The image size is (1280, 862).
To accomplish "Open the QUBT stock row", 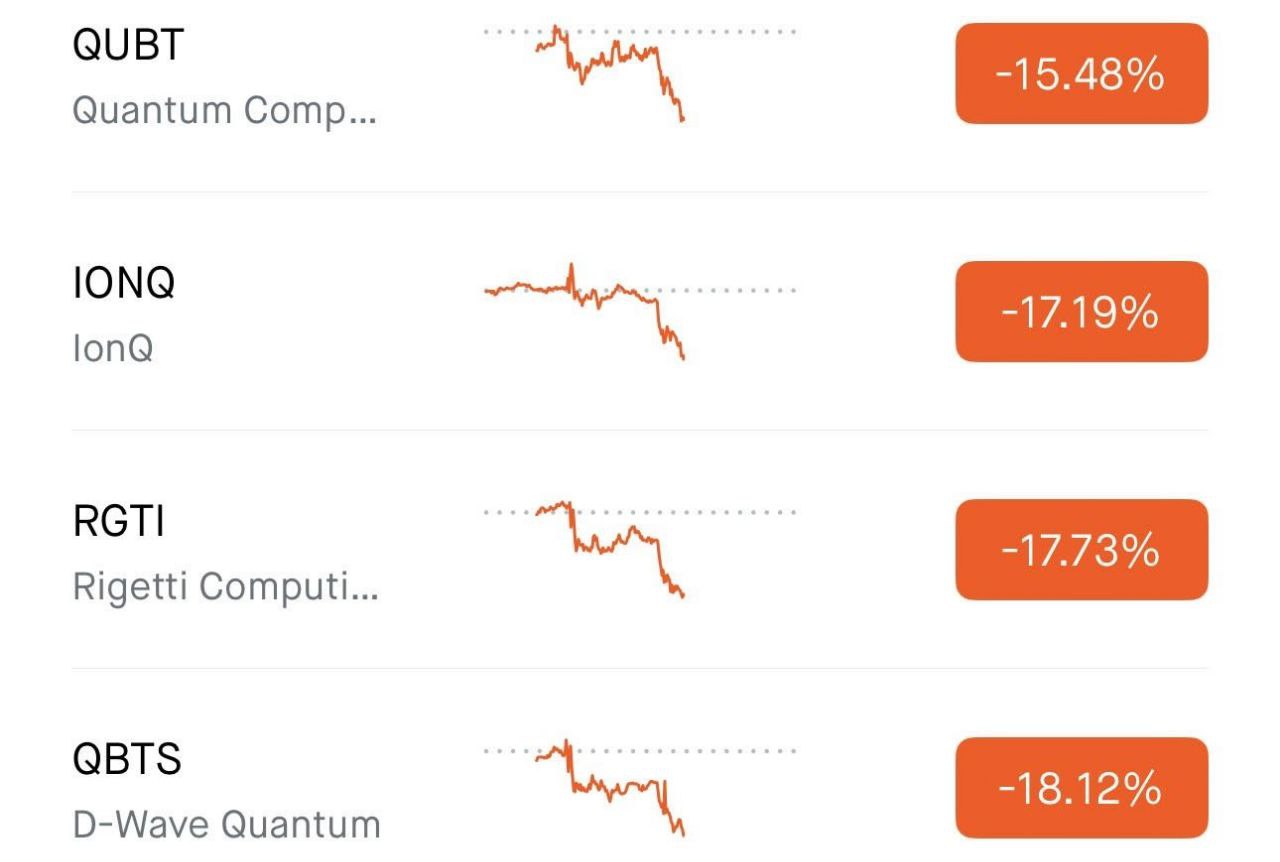I will (x=225, y=76).
